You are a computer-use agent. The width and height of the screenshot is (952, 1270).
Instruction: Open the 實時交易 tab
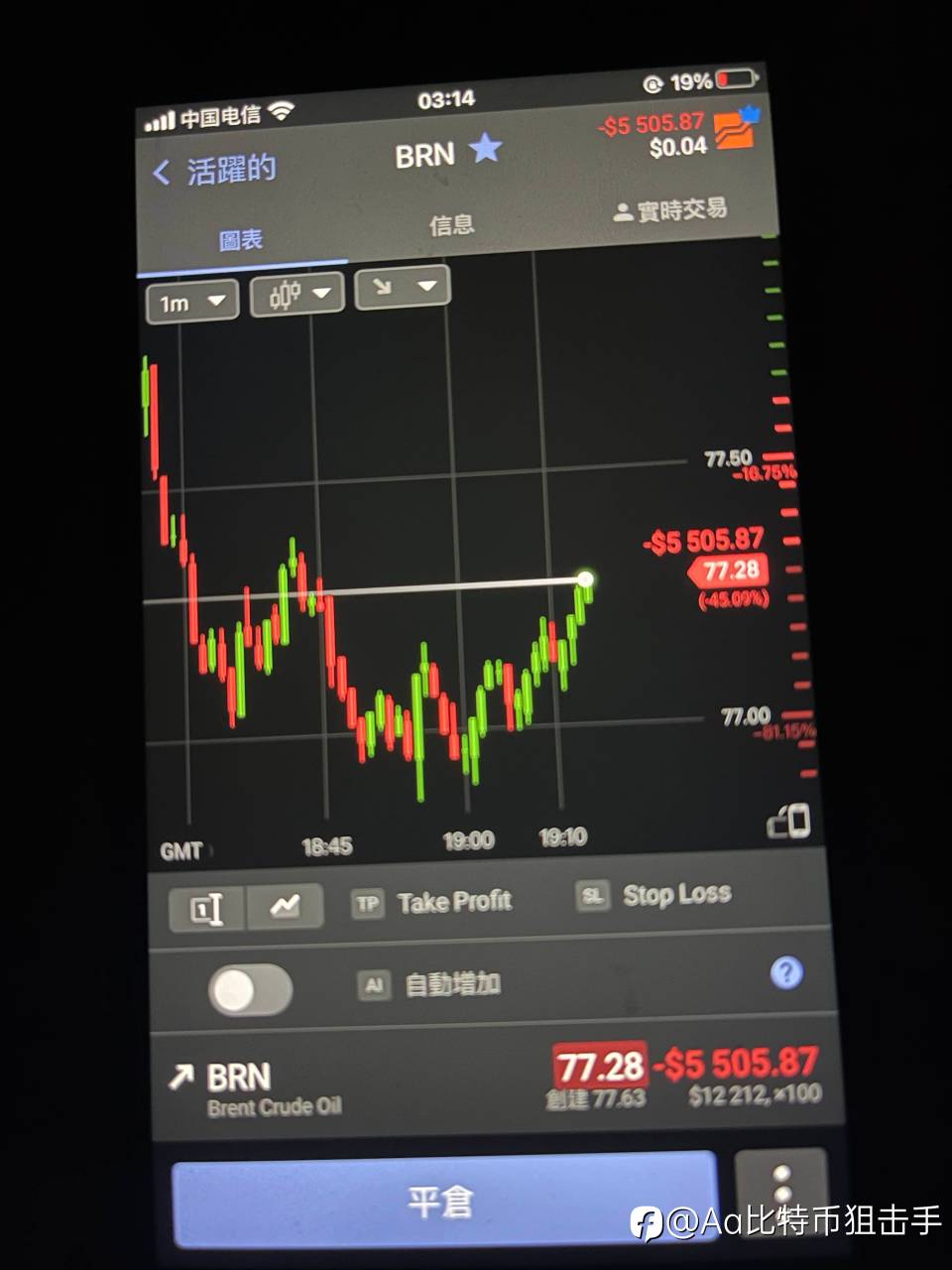pyautogui.click(x=670, y=210)
